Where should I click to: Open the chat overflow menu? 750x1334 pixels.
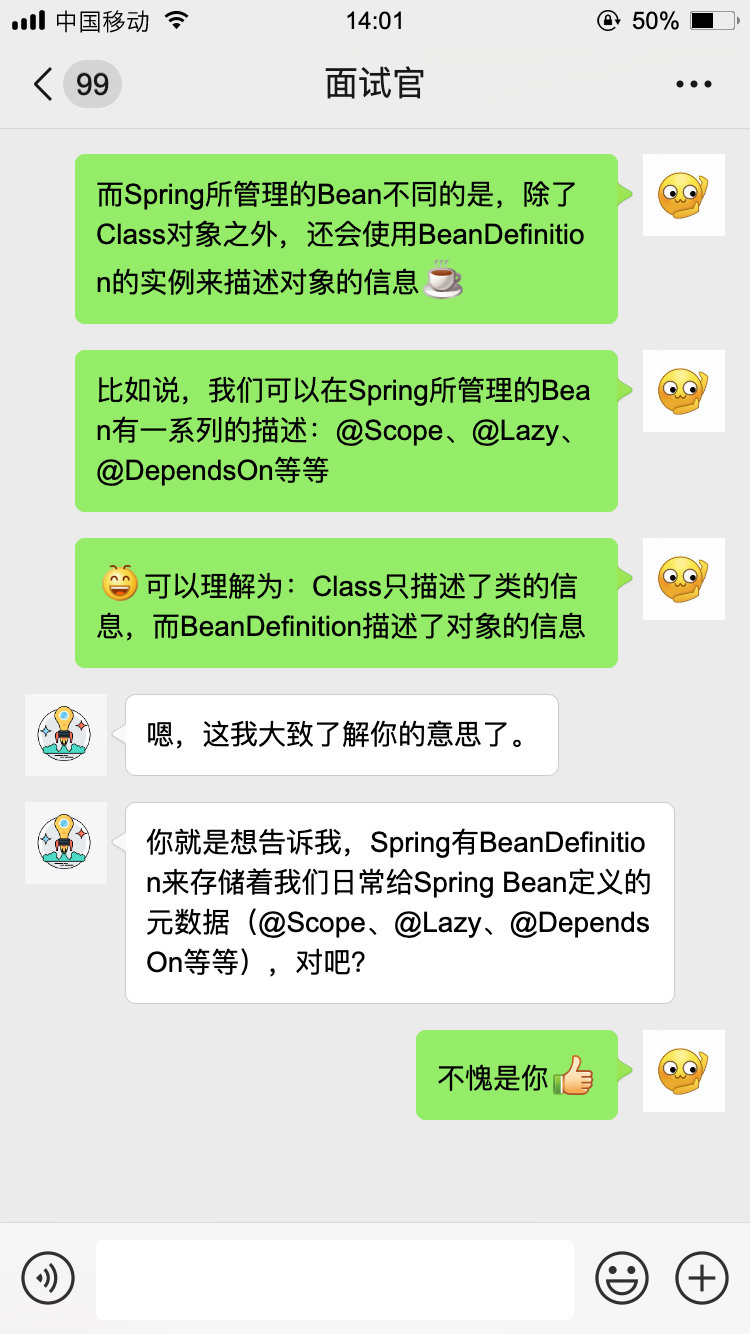(x=694, y=84)
